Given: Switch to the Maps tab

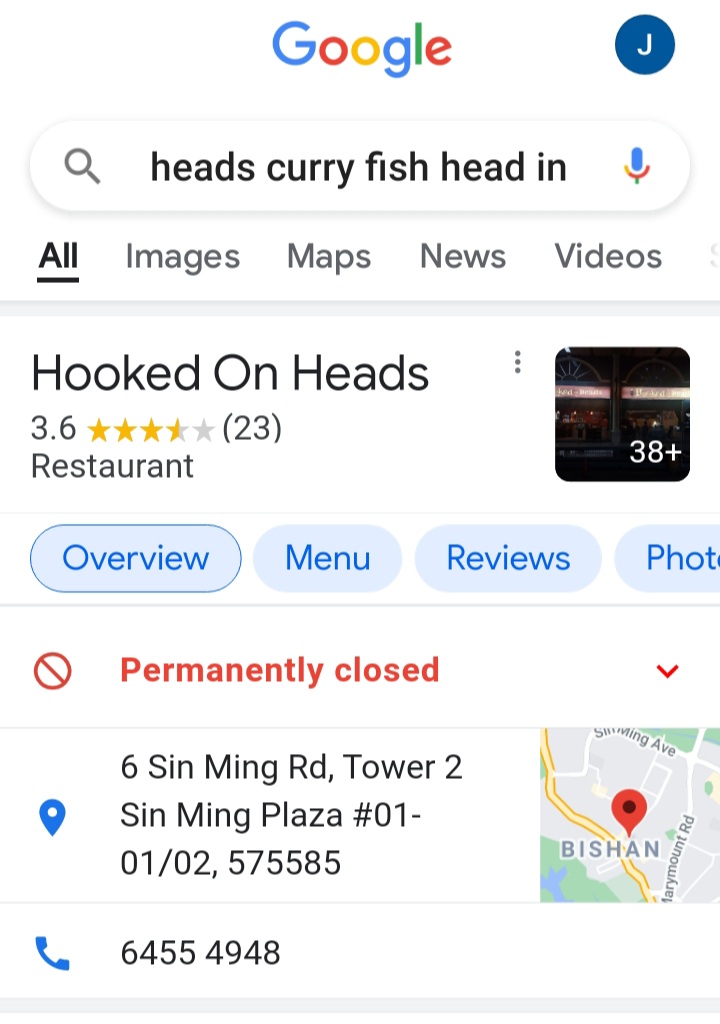Looking at the screenshot, I should [329, 257].
